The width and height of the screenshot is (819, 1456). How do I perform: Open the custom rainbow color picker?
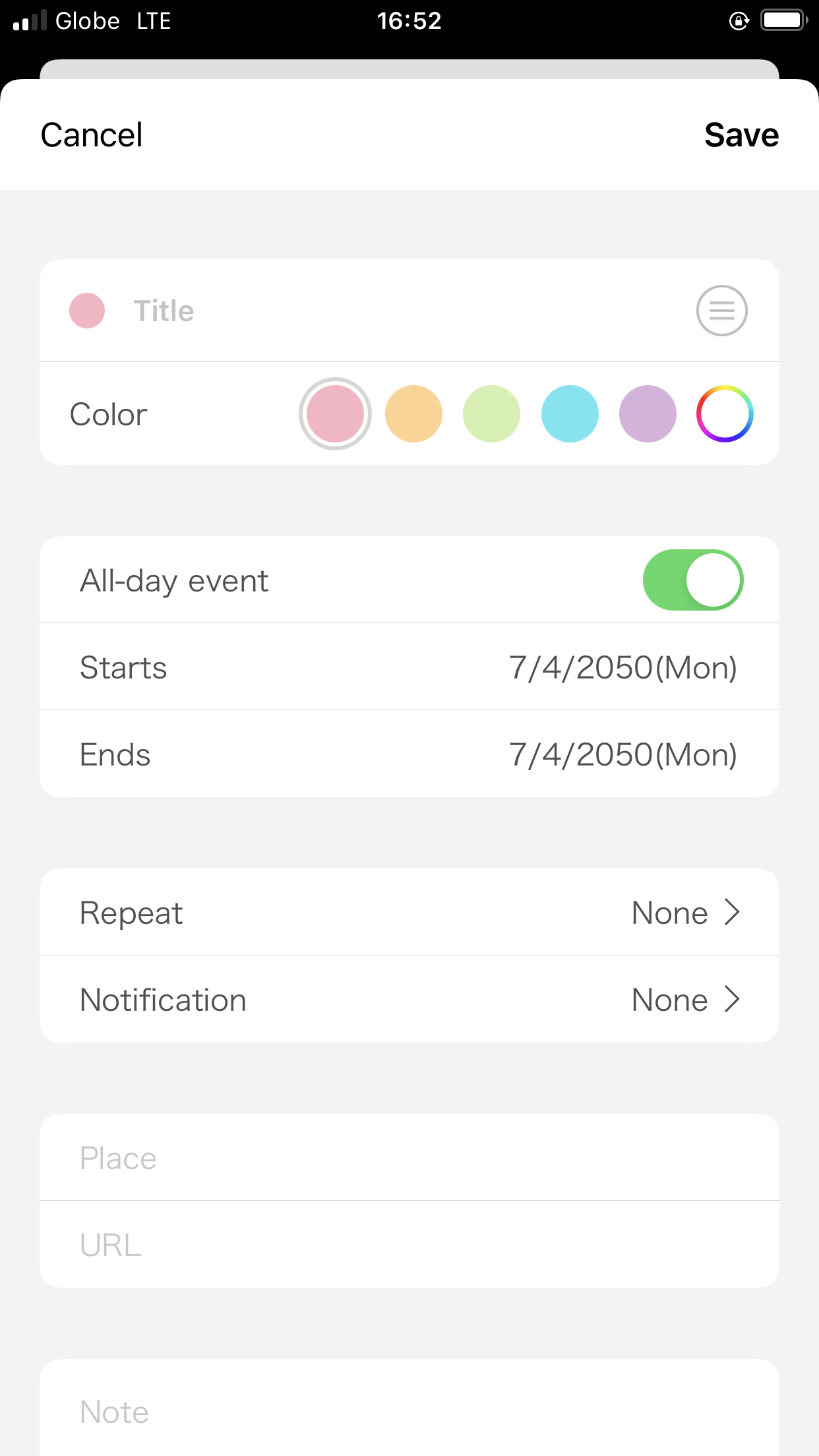tap(725, 414)
